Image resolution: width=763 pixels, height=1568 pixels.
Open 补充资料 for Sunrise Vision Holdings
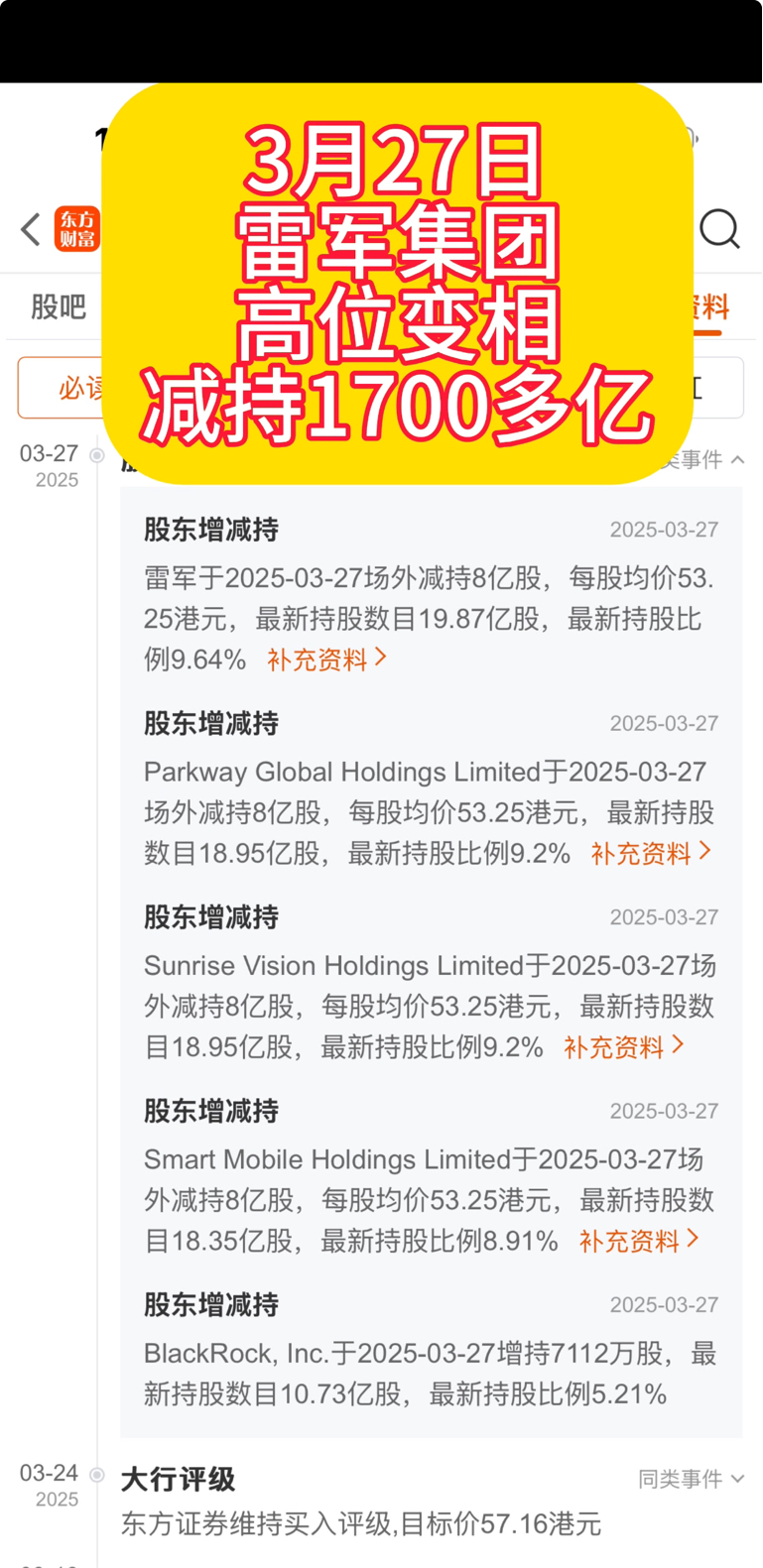(616, 1045)
